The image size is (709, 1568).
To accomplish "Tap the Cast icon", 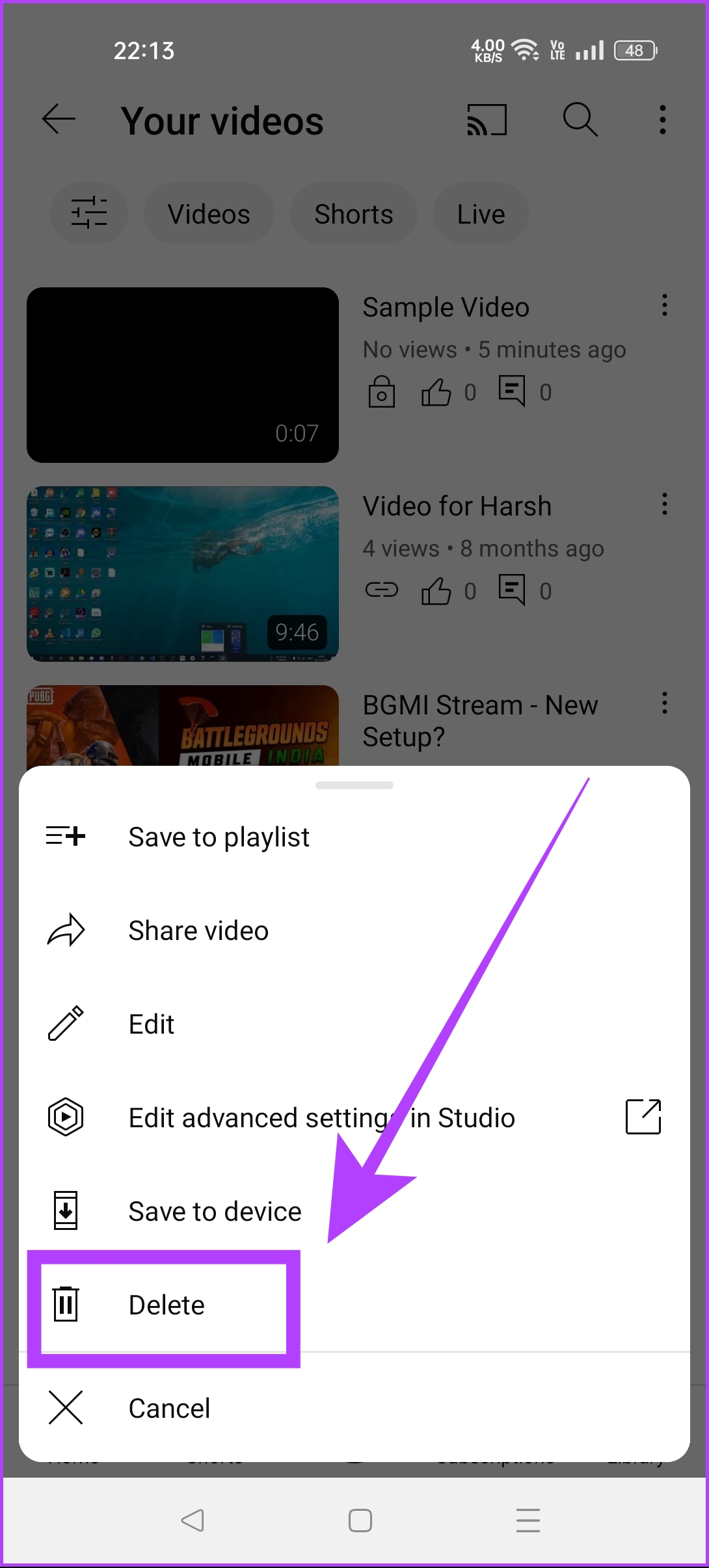I will click(x=486, y=119).
